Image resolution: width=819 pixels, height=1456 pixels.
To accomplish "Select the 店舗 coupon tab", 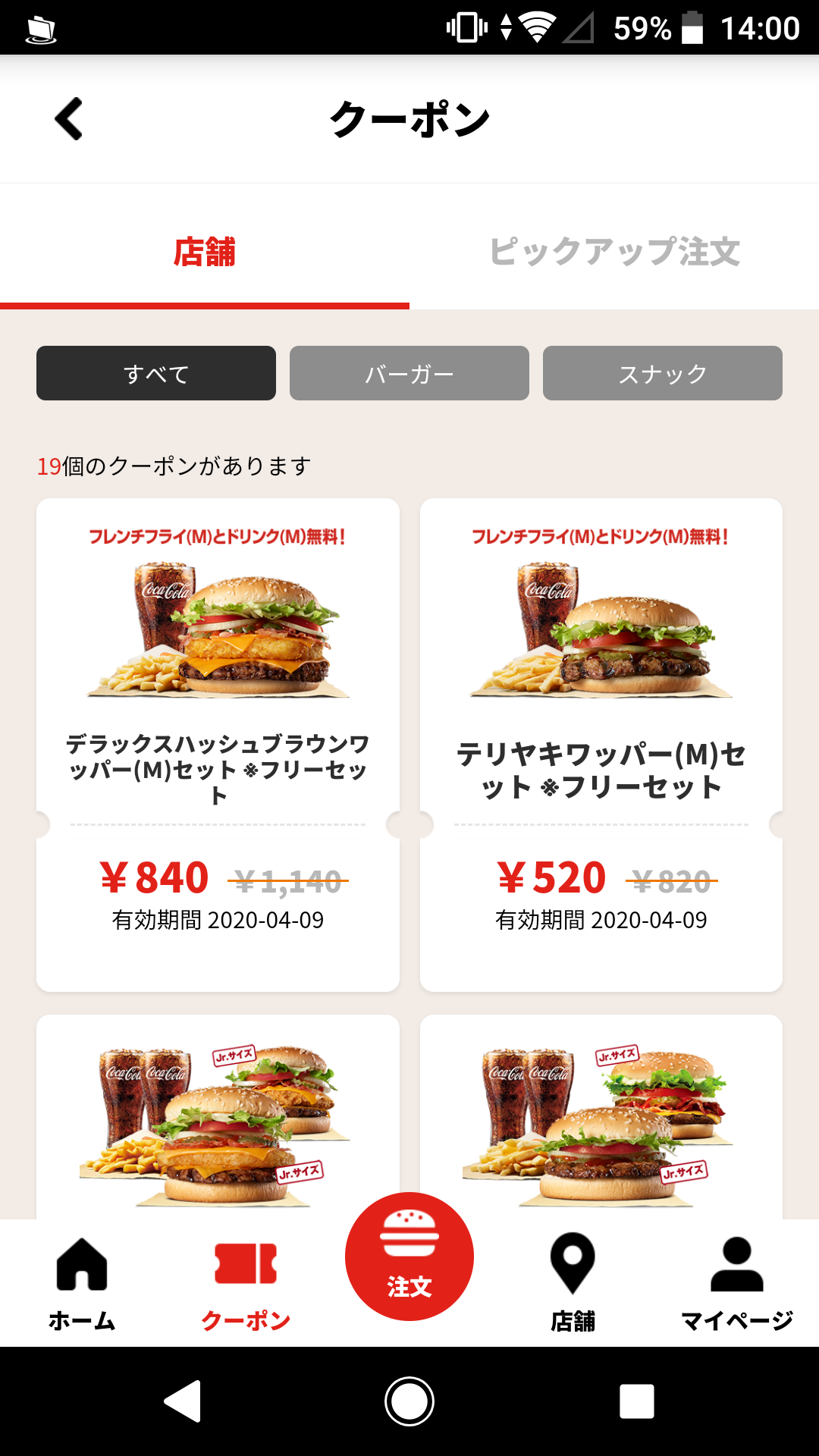I will 205,252.
